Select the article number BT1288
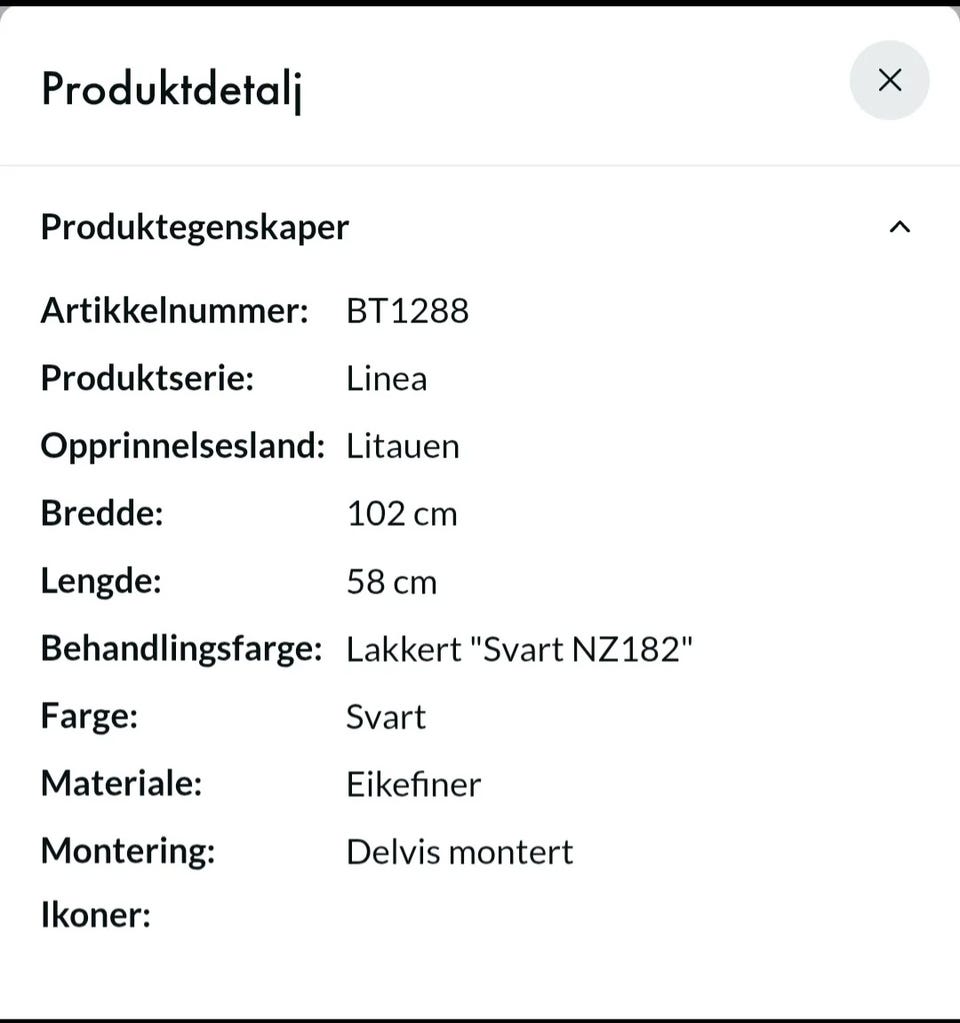The height and width of the screenshot is (1023, 960). [407, 311]
